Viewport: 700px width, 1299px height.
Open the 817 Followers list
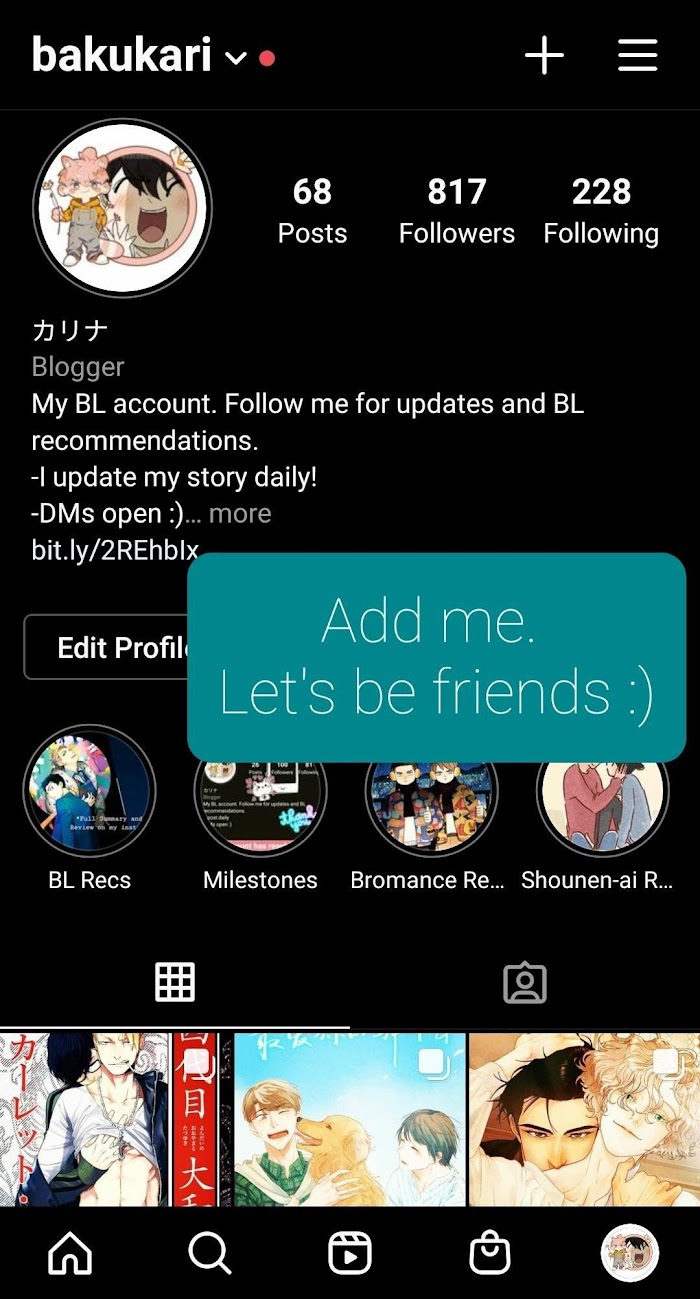(x=456, y=210)
